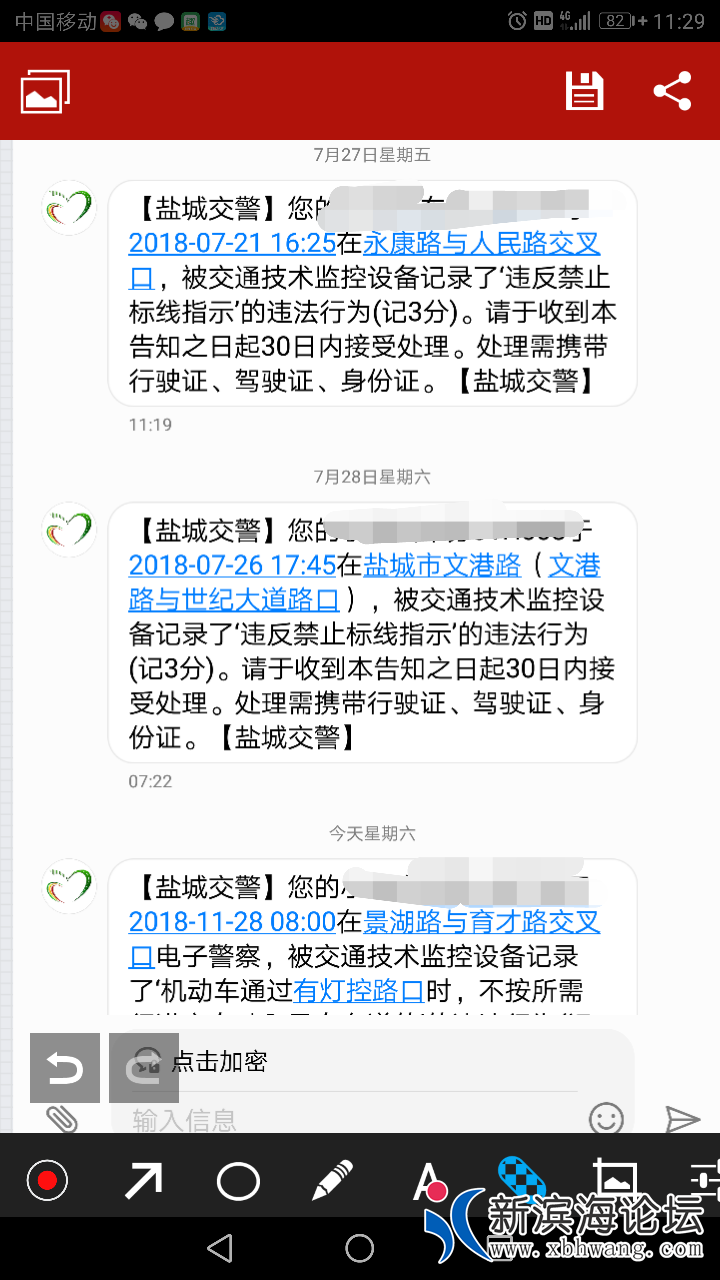Select the mosaic blur tool

(x=522, y=1175)
